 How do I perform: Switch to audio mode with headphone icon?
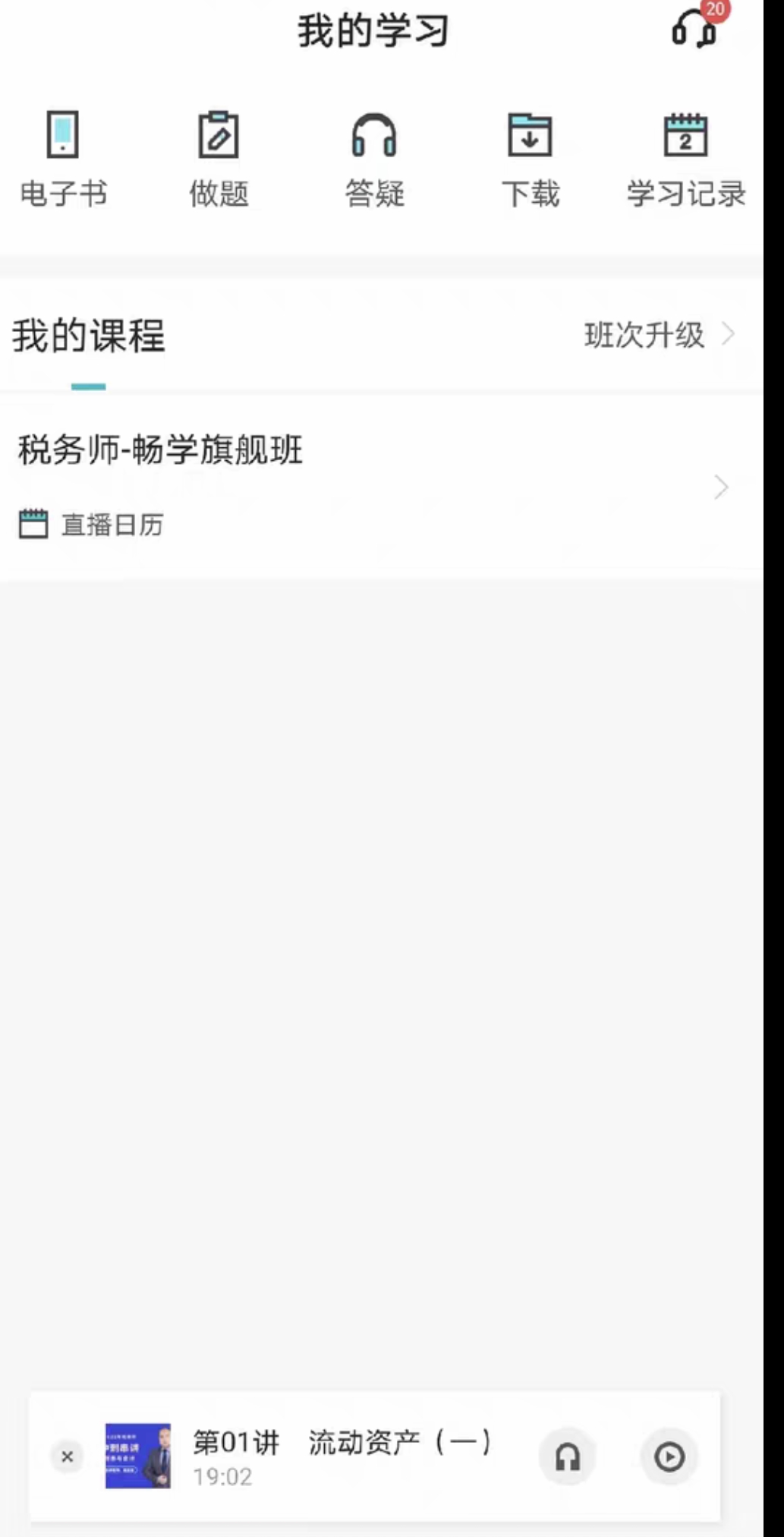tap(567, 1457)
